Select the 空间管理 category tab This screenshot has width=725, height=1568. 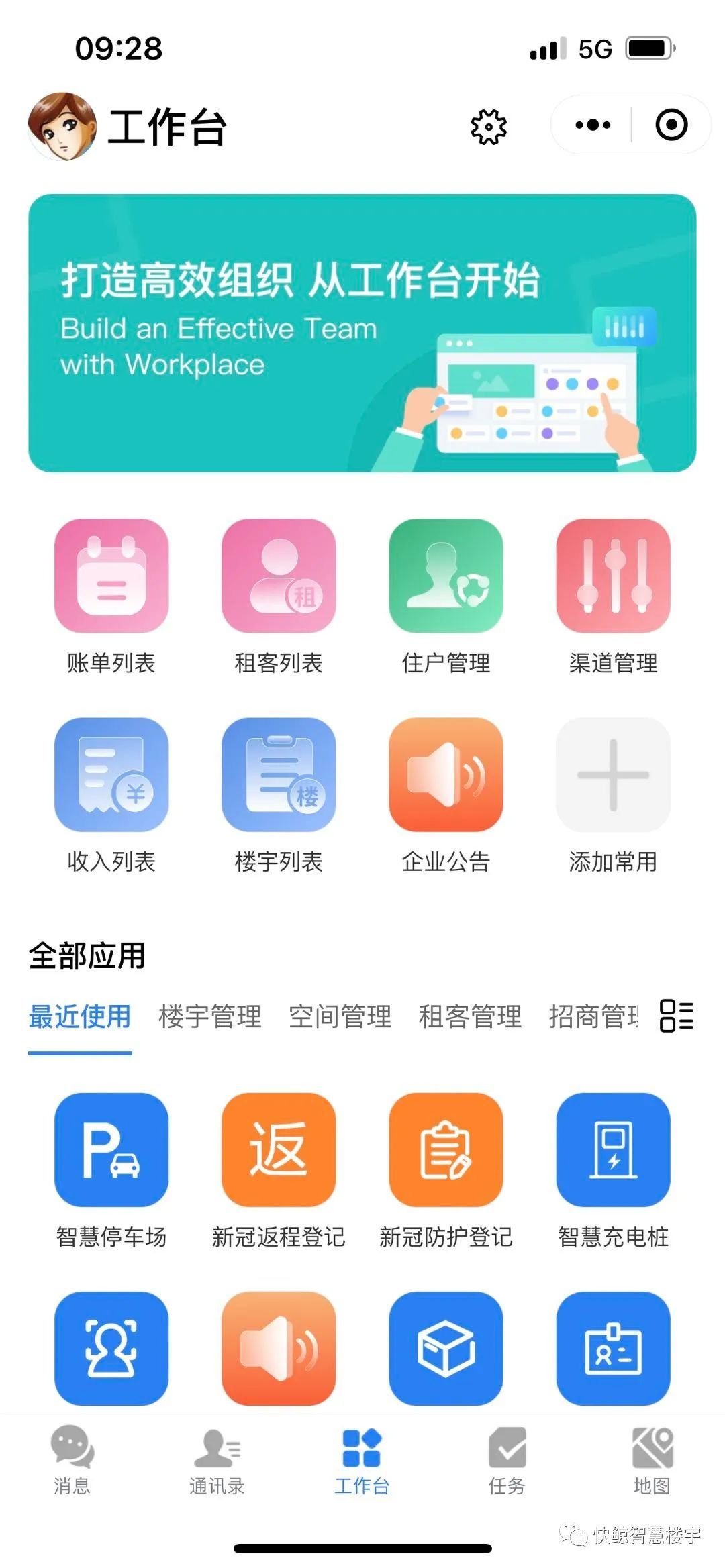click(x=340, y=1016)
